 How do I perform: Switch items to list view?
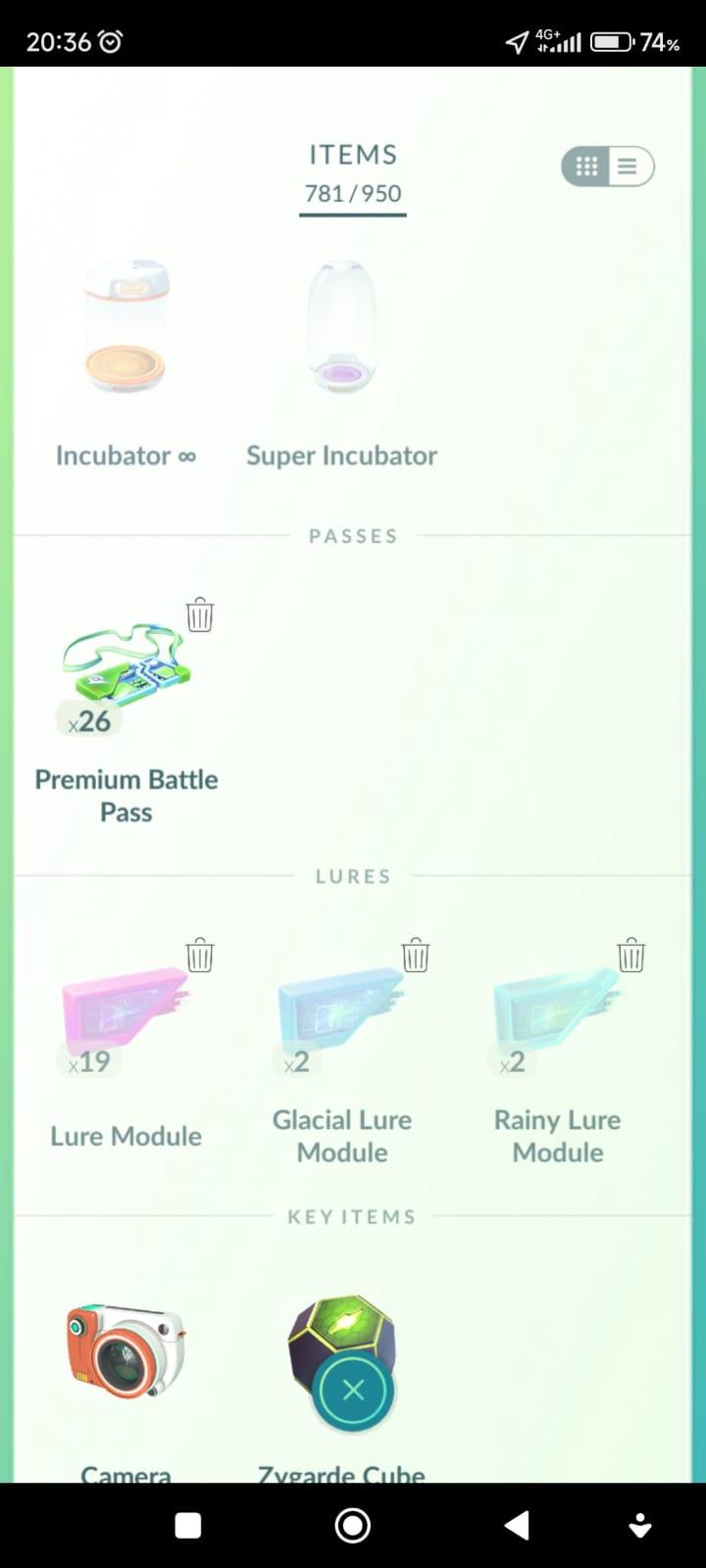point(629,167)
